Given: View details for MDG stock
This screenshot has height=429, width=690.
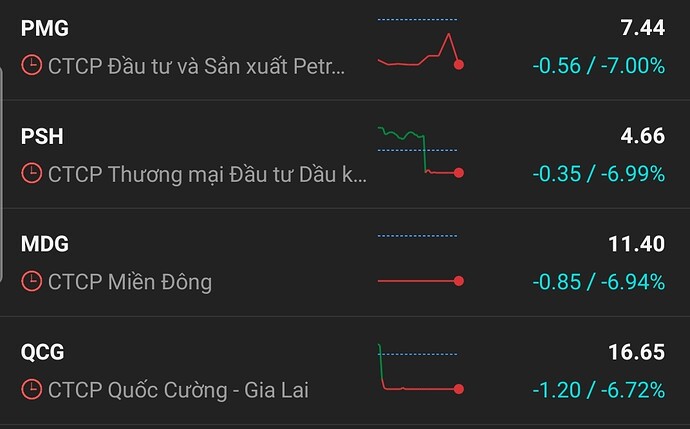Looking at the screenshot, I should coord(200,263).
